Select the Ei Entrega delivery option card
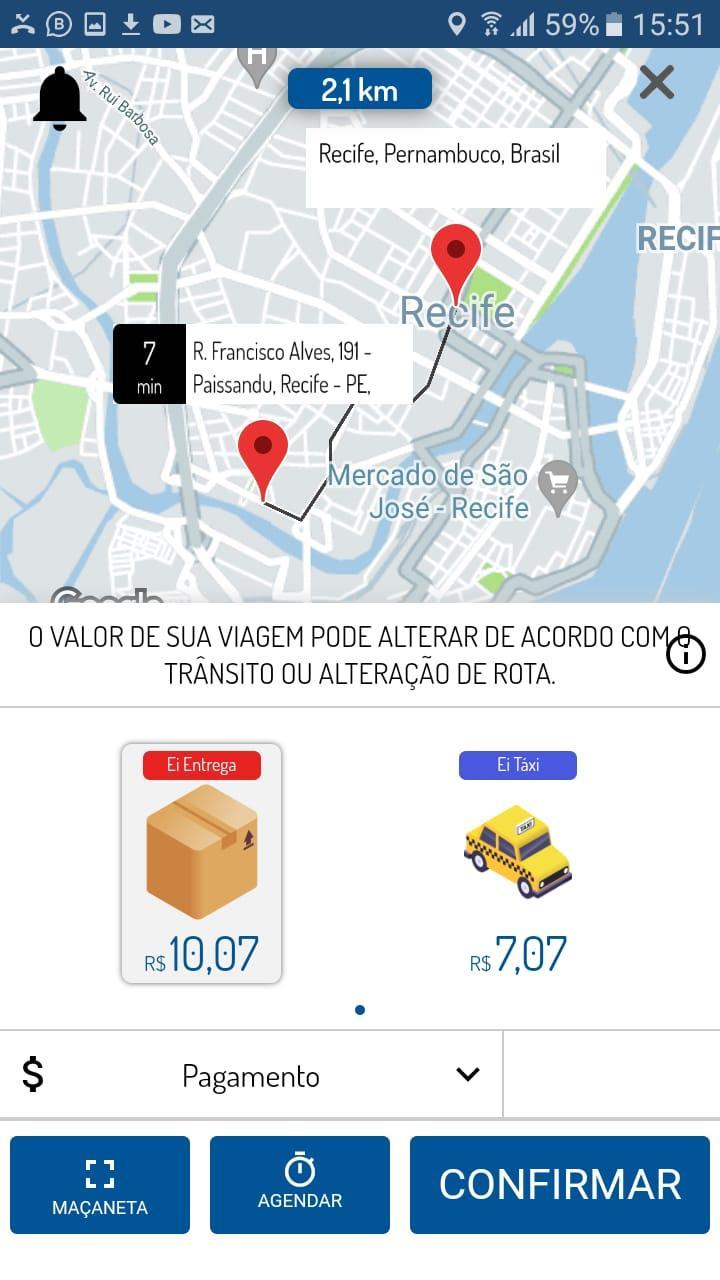The height and width of the screenshot is (1280, 720). point(200,863)
